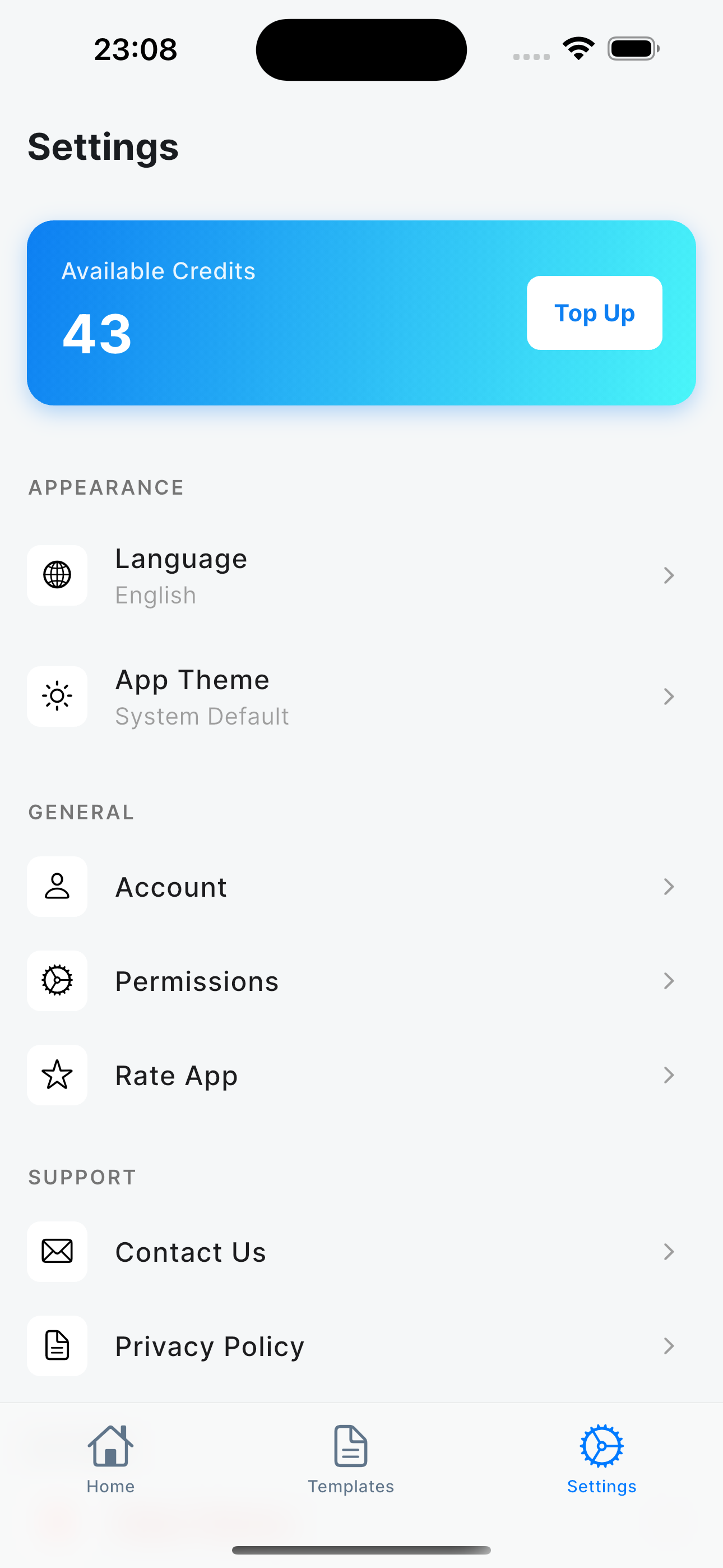Click the sun icon next to App Theme
Viewport: 723px width, 1568px height.
pyautogui.click(x=57, y=697)
